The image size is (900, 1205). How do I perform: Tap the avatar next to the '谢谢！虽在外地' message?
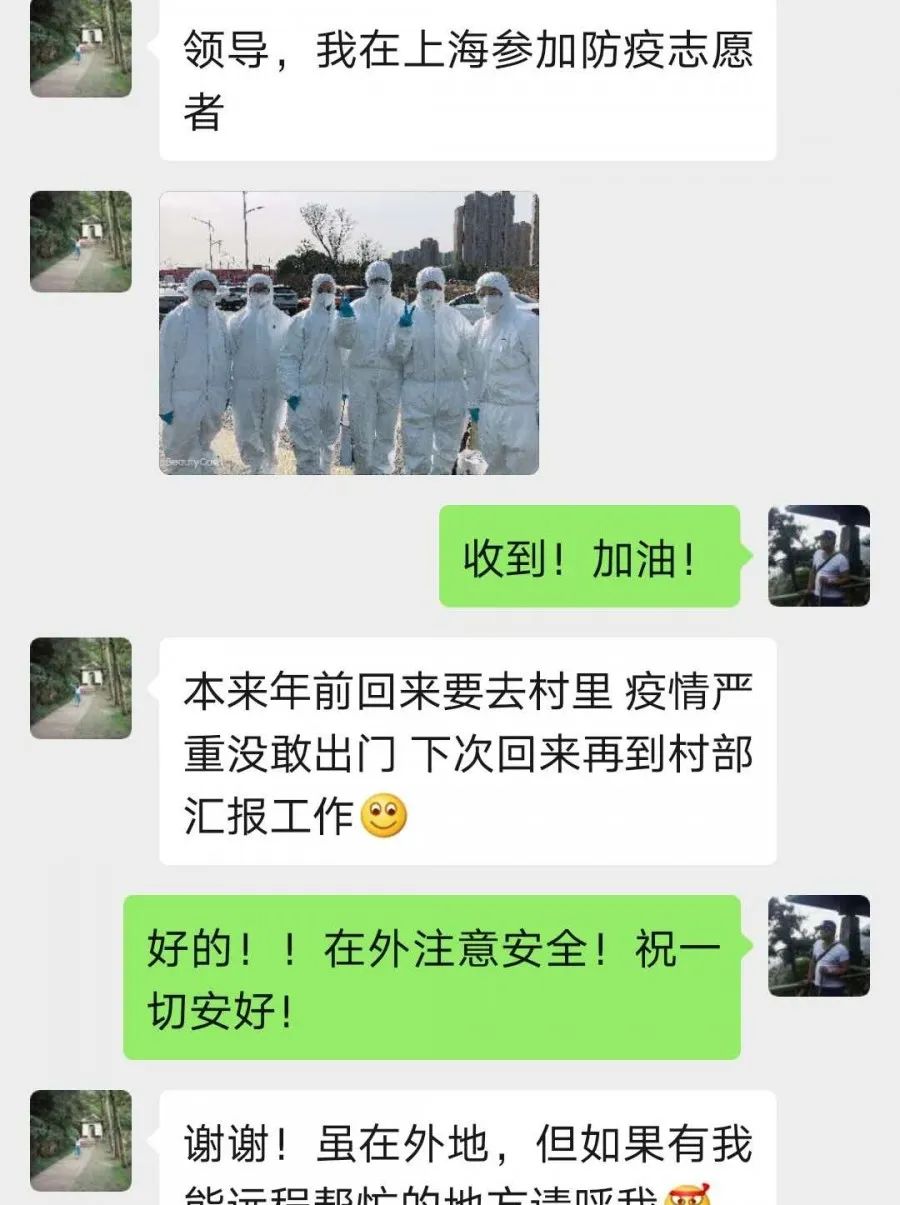[x=81, y=1141]
